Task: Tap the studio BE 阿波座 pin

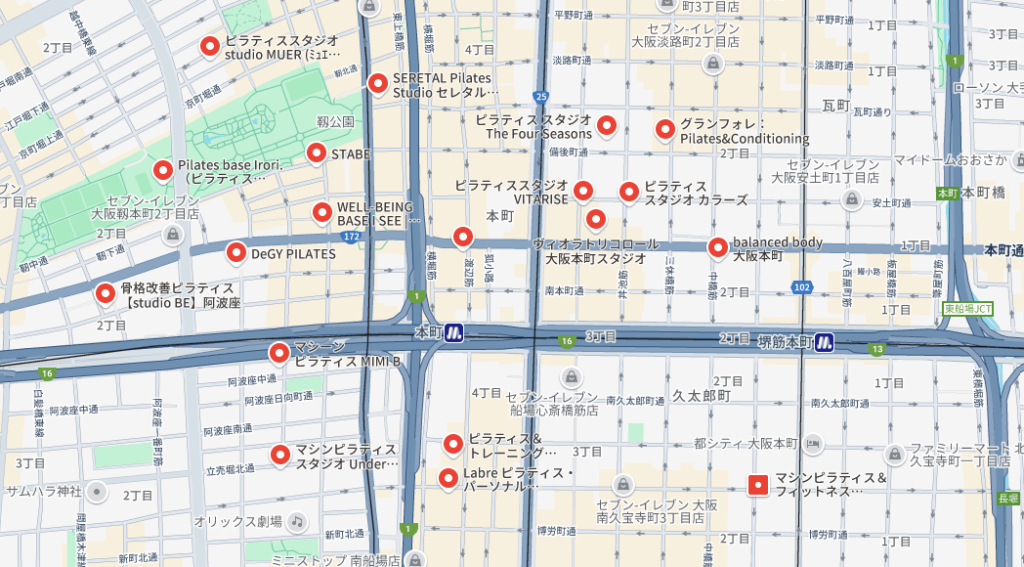Action: click(x=105, y=293)
